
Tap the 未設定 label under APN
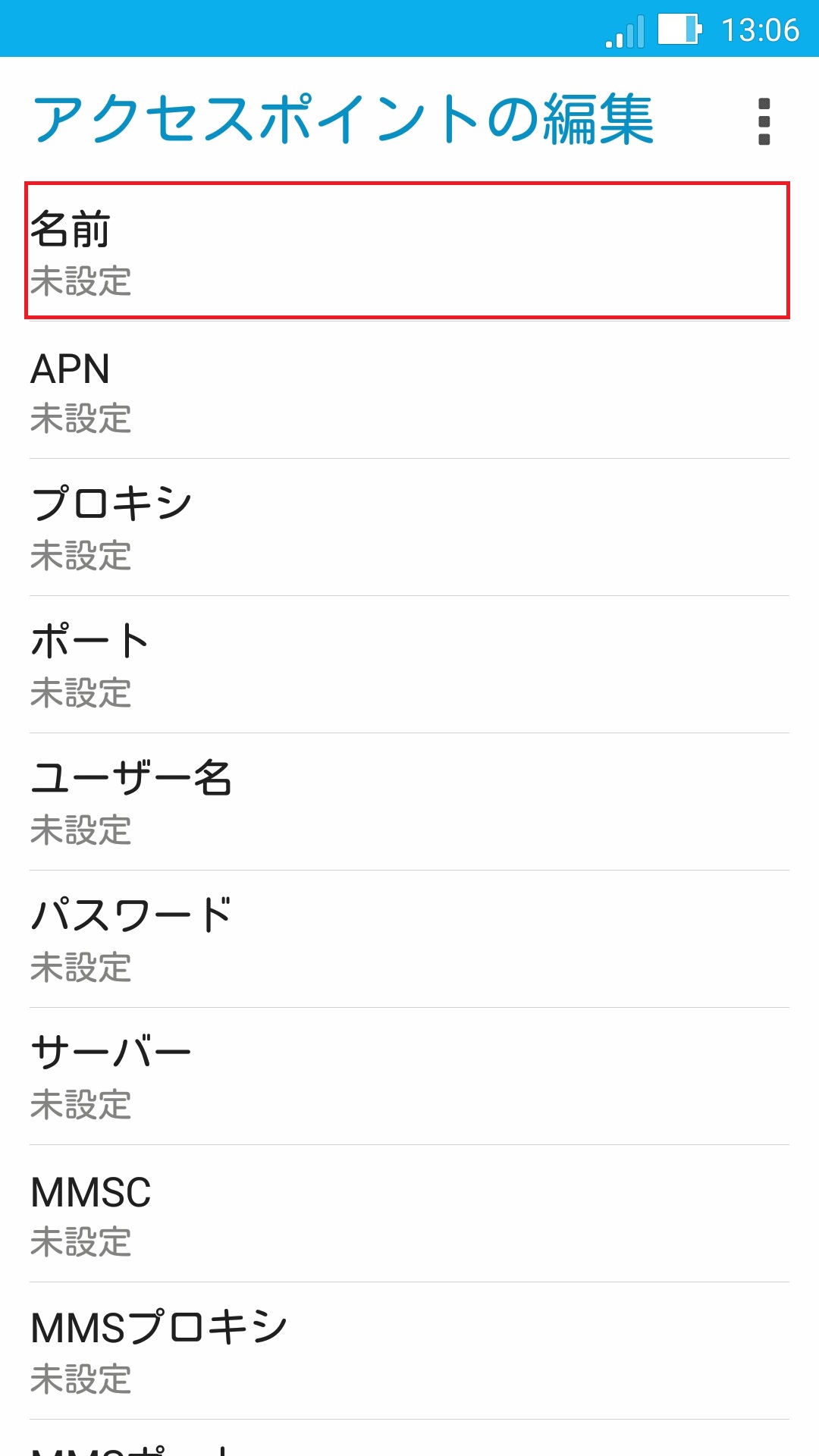pos(81,417)
